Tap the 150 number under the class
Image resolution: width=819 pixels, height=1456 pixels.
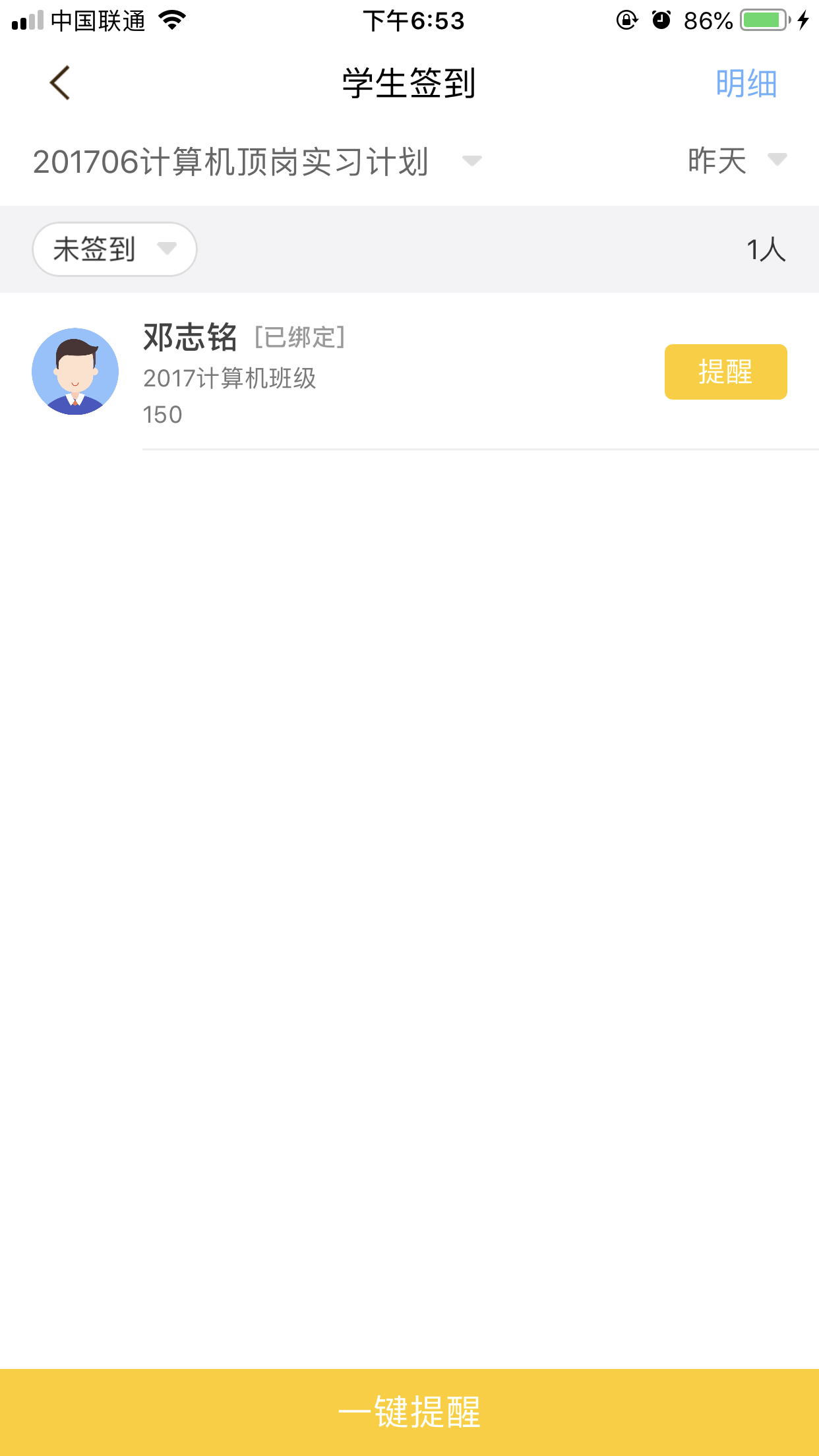[162, 415]
